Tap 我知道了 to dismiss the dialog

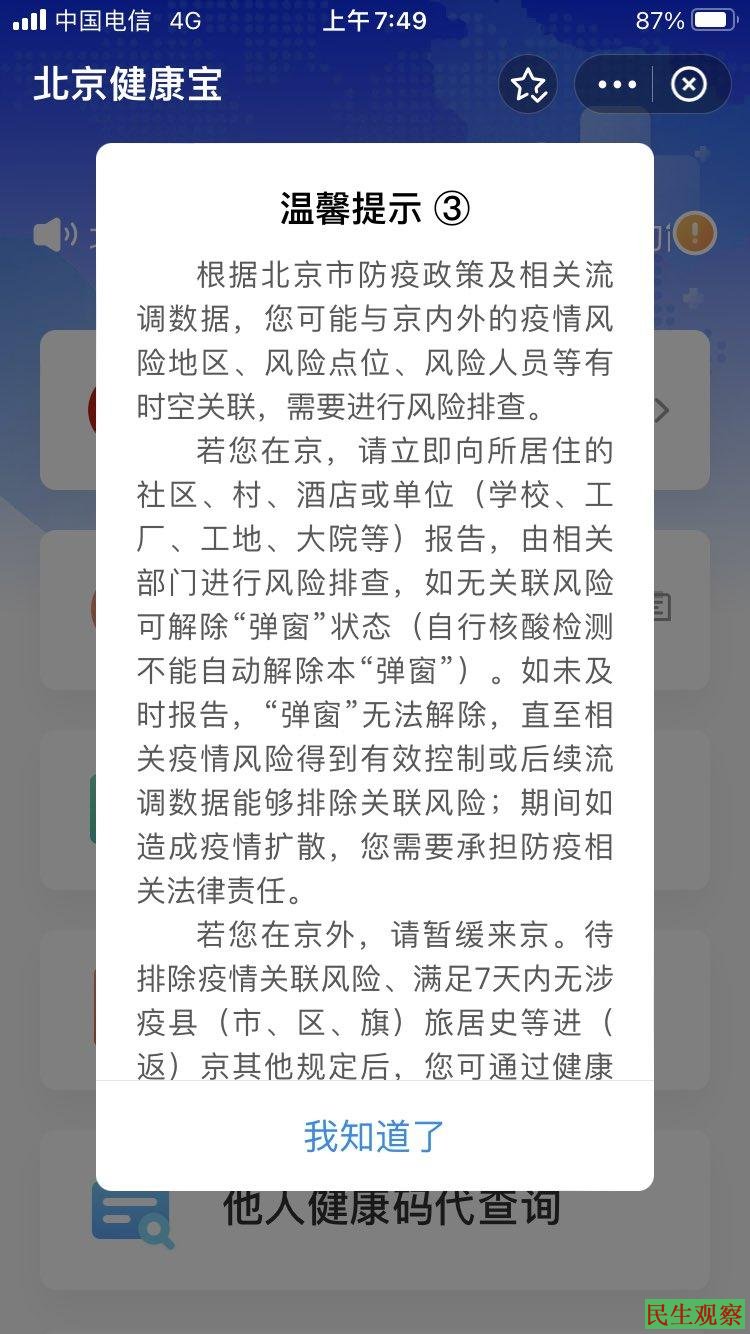(x=374, y=1136)
